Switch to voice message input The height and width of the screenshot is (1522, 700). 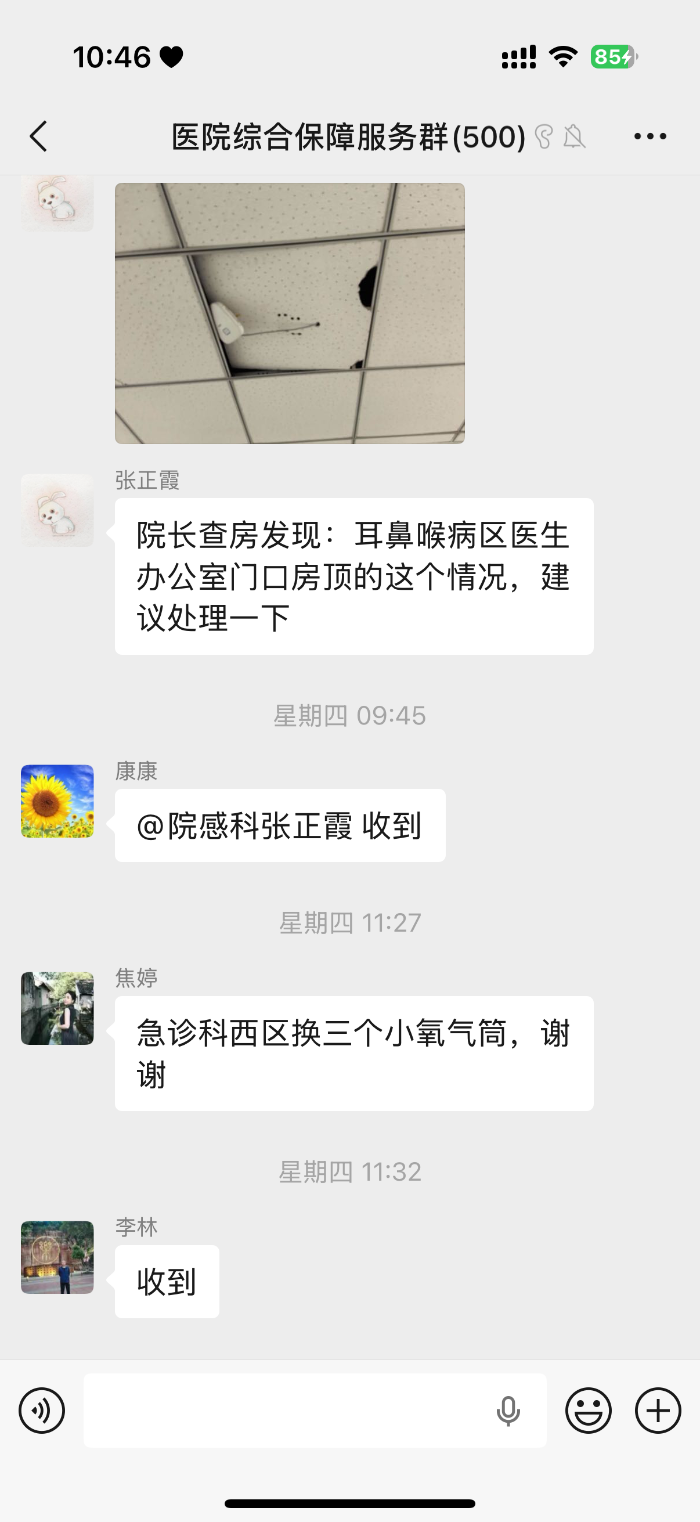coord(42,1411)
